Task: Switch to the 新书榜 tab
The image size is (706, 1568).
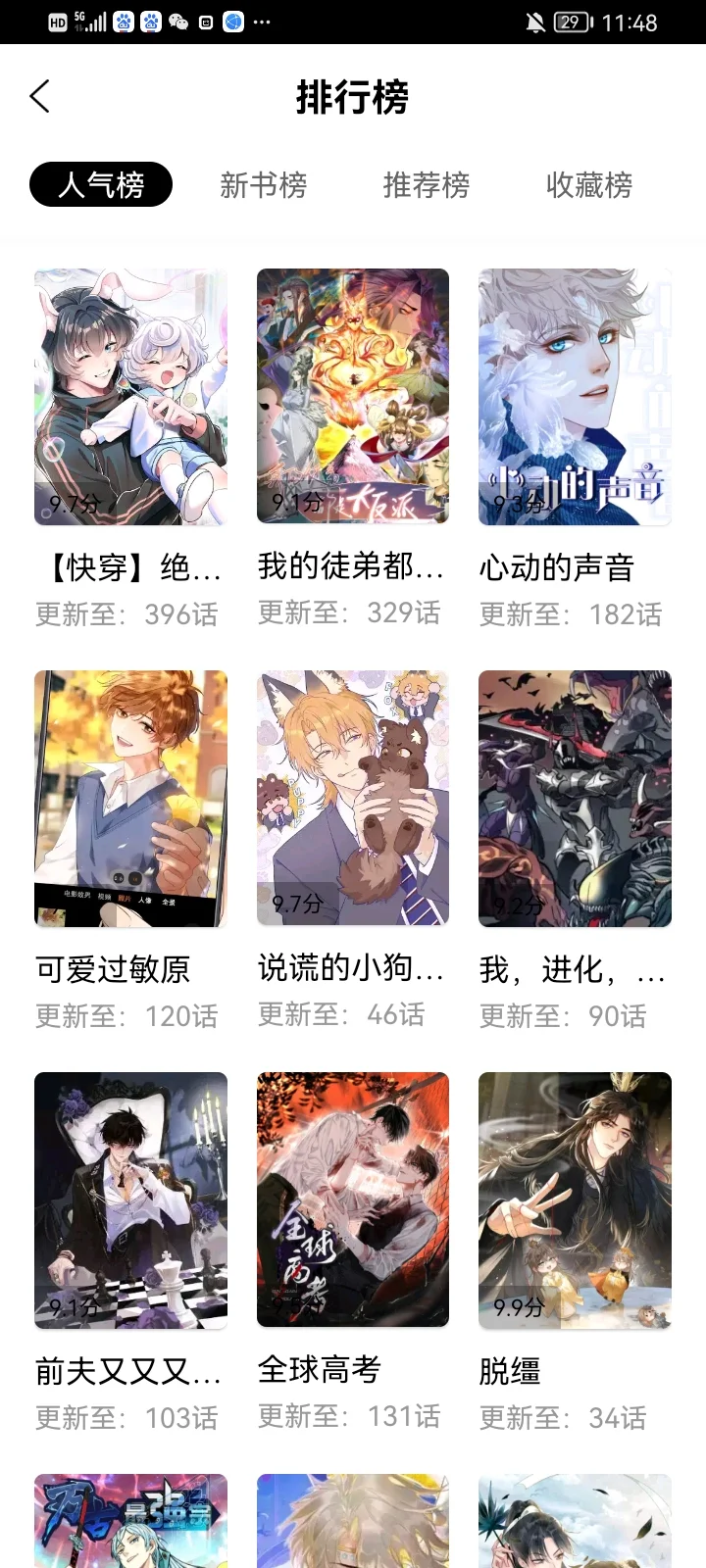Action: [x=264, y=184]
